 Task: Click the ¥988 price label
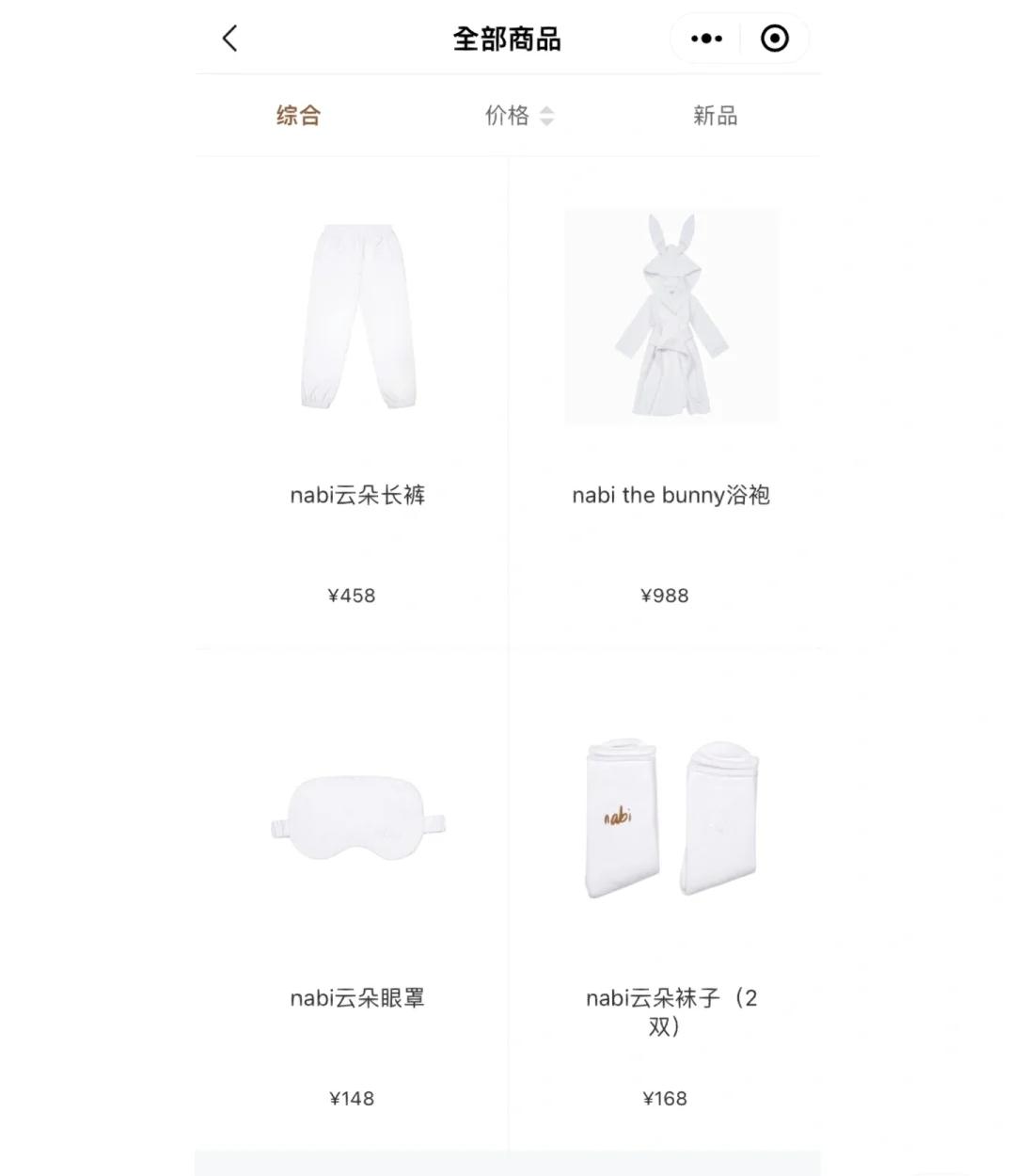(x=664, y=595)
